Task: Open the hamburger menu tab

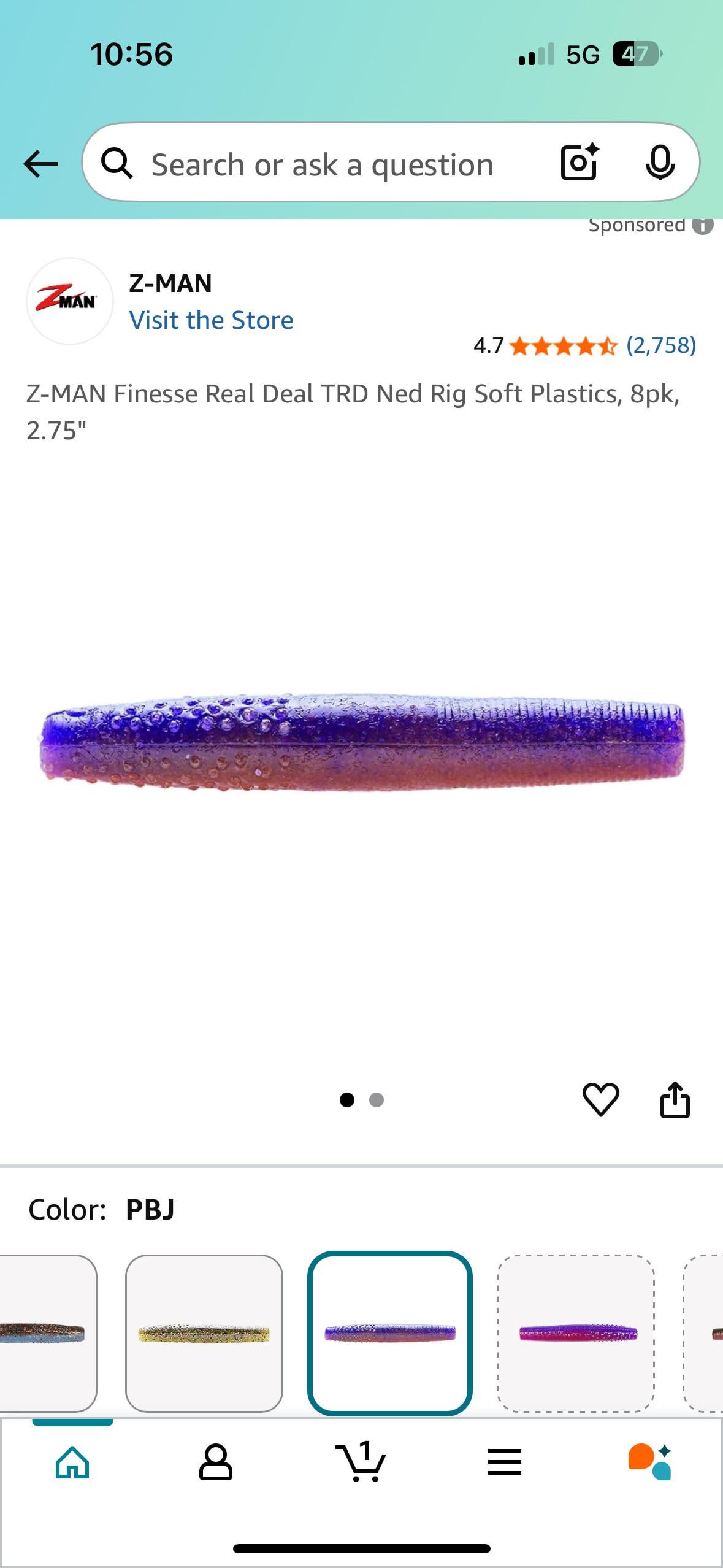Action: point(504,1462)
